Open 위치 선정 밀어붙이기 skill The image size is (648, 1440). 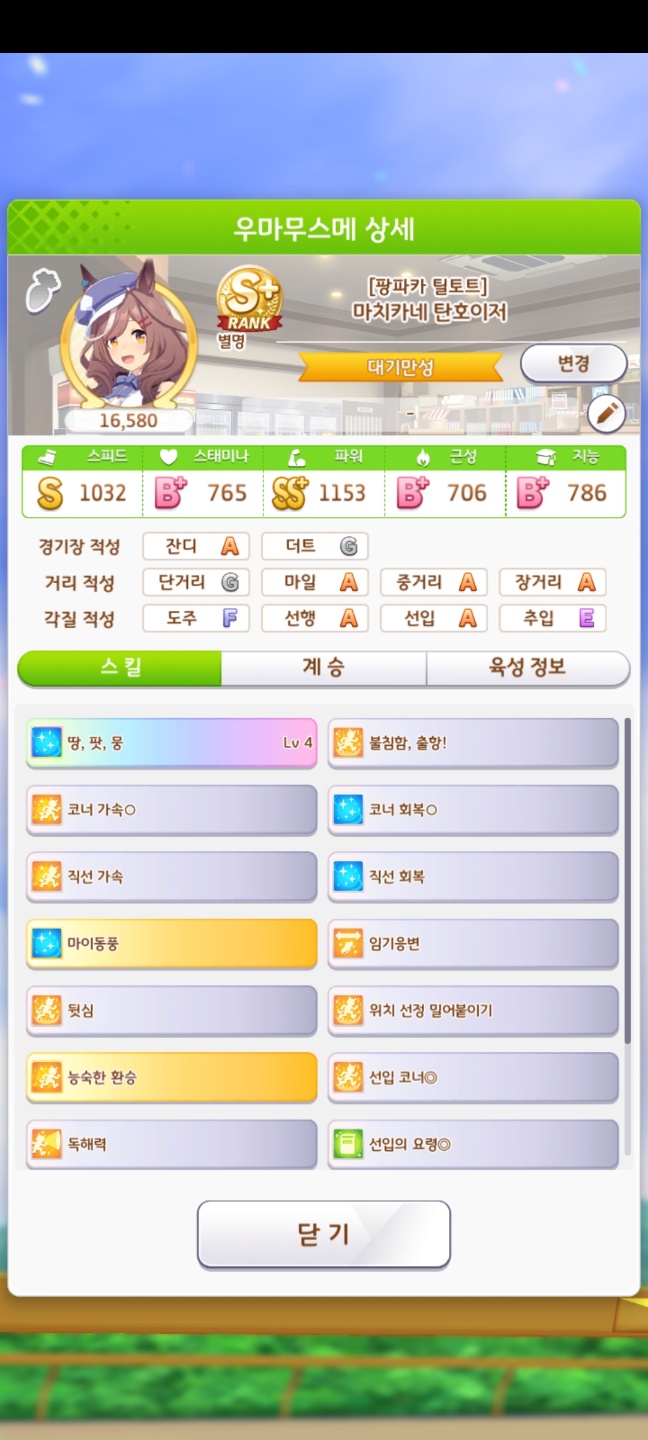[x=473, y=1011]
